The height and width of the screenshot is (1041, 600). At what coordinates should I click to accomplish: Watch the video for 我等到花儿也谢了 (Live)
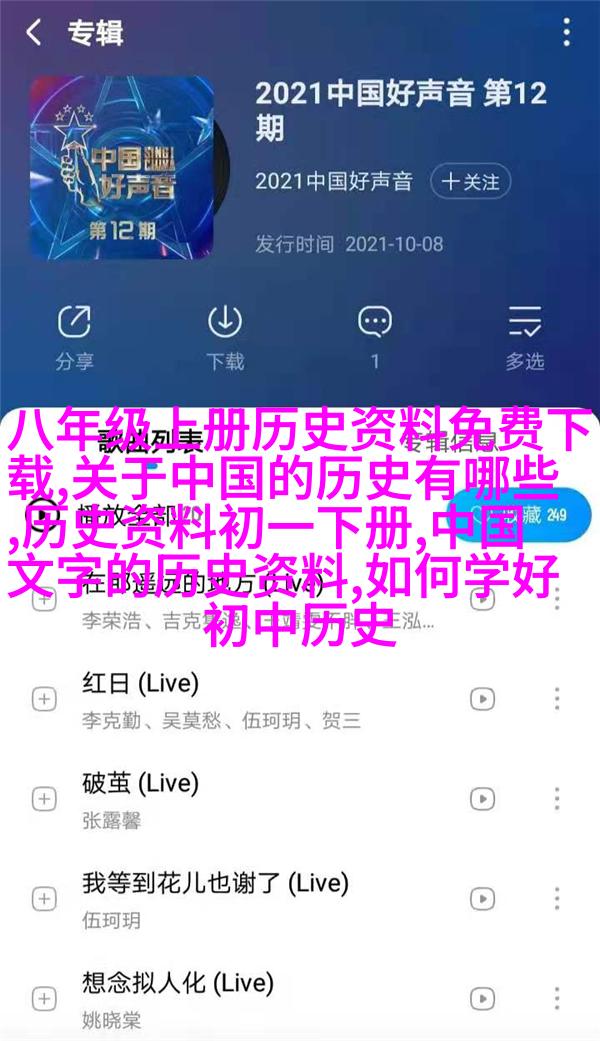(x=483, y=898)
